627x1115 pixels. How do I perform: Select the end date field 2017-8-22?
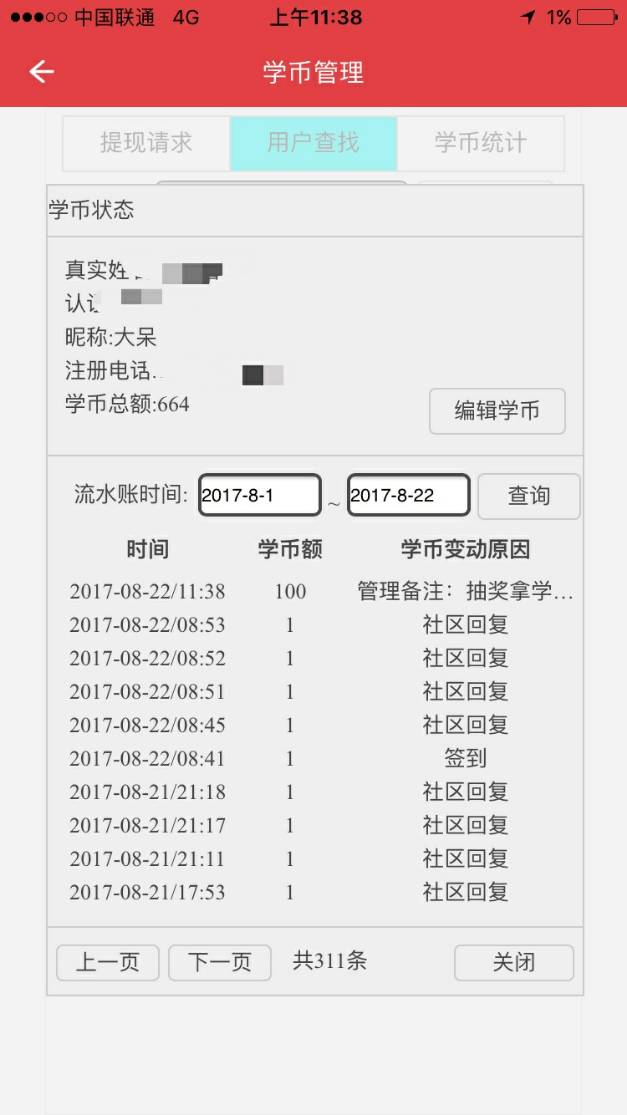(408, 495)
